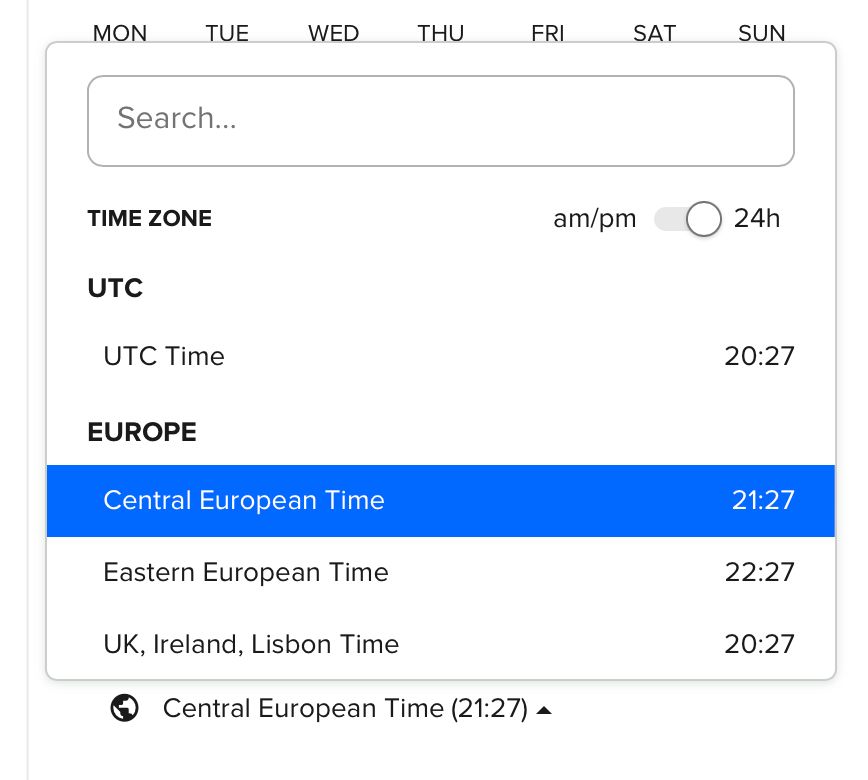868x780 pixels.
Task: Tap the time zone search field
Action: coord(440,120)
